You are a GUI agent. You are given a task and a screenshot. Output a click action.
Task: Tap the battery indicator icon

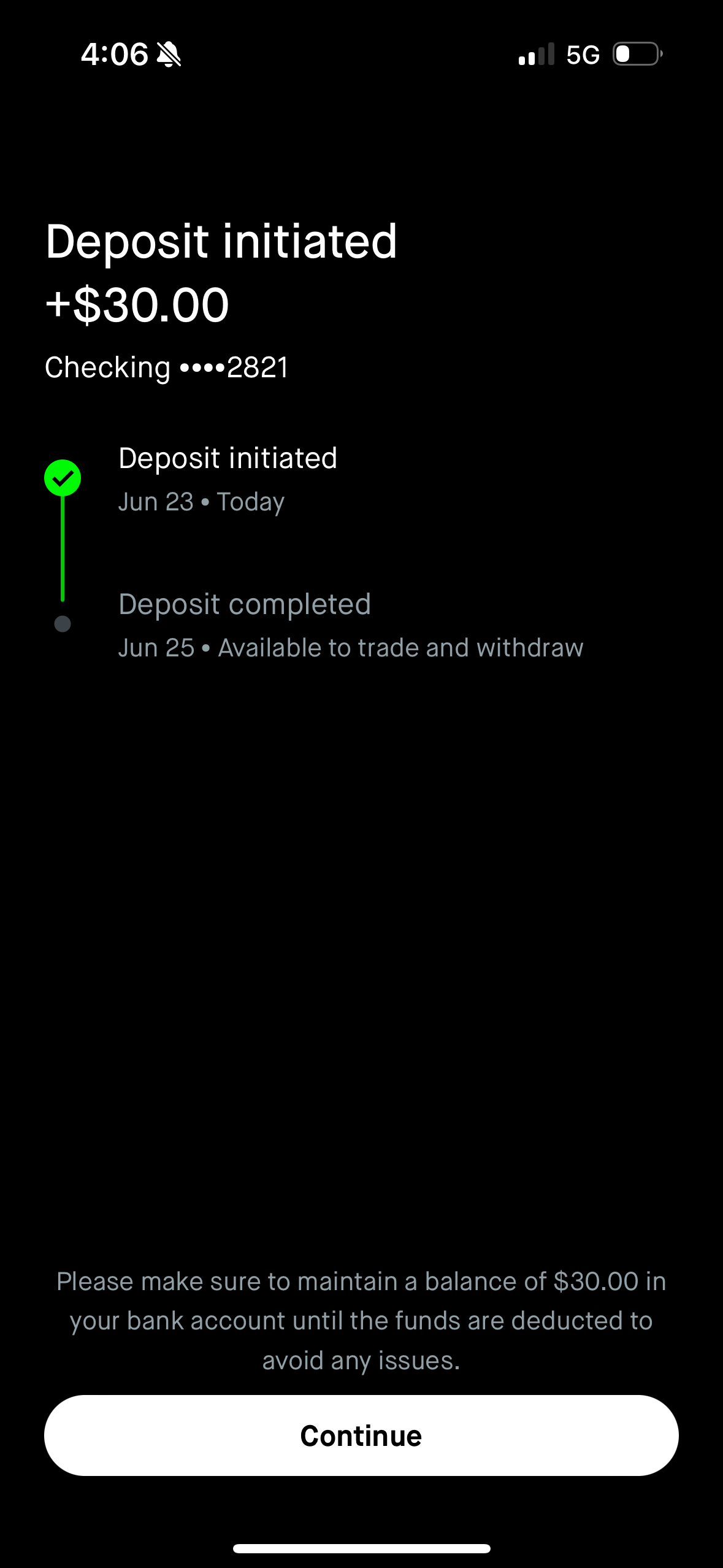635,55
